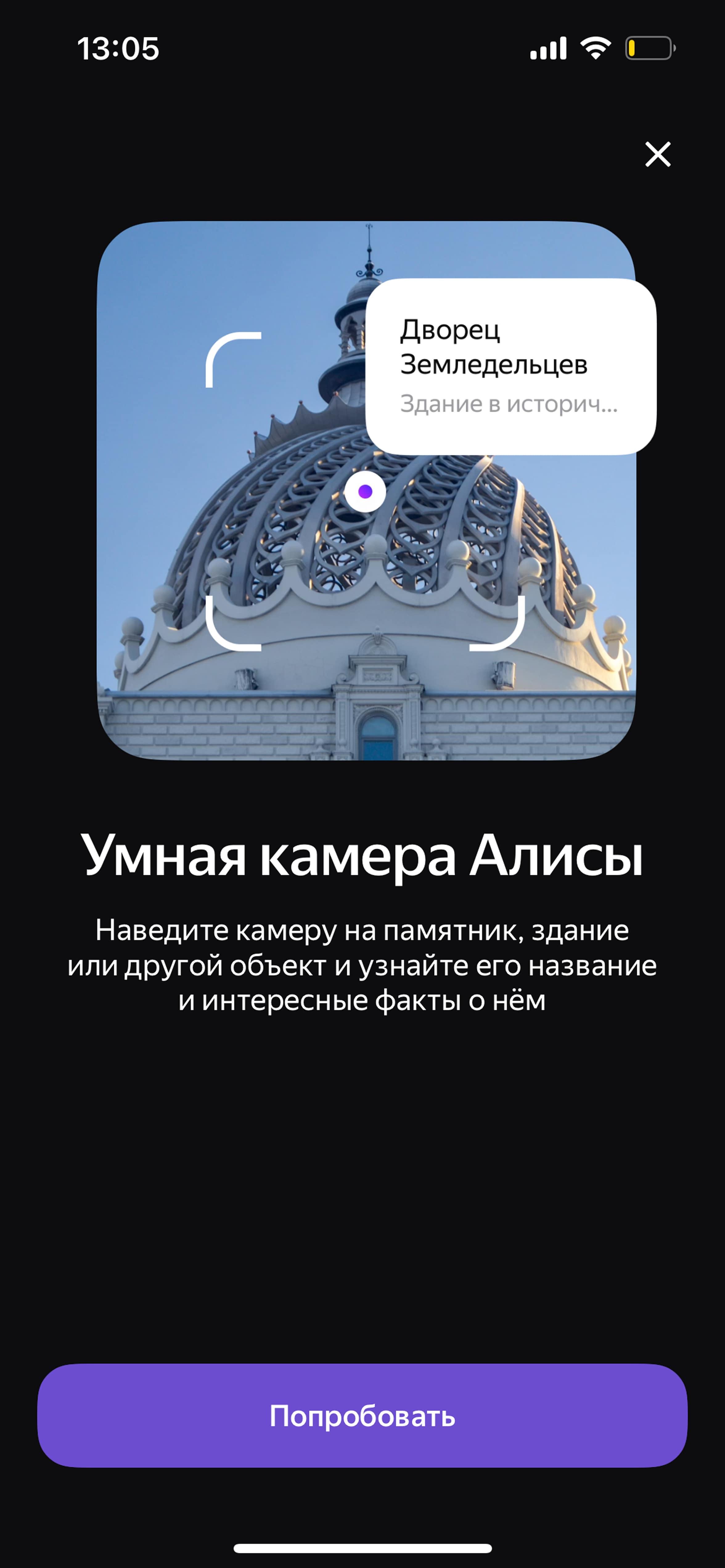Tap the Попробовать button
The image size is (725, 1568).
(362, 1415)
